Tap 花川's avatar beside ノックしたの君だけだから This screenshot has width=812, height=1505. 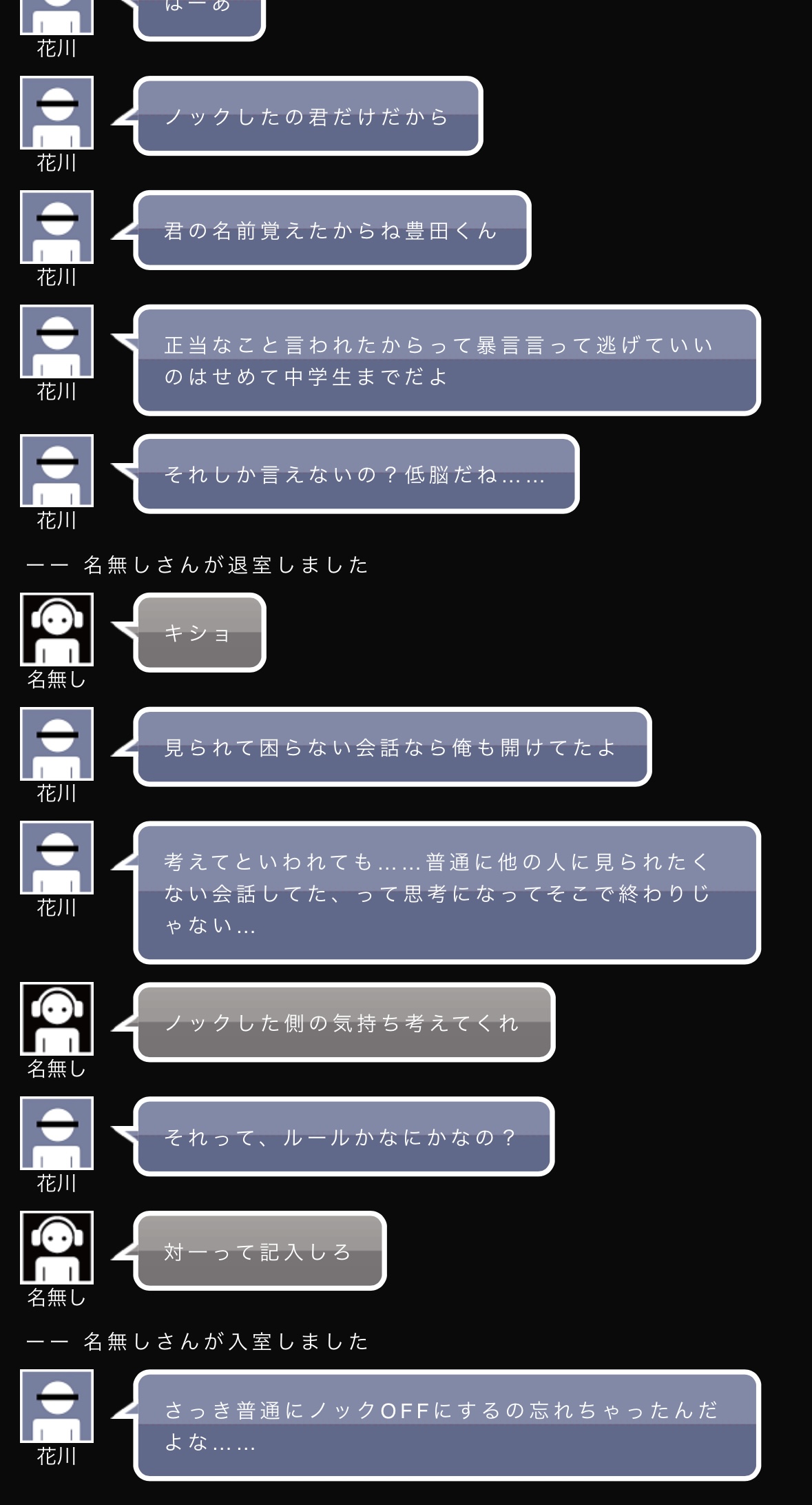click(56, 113)
